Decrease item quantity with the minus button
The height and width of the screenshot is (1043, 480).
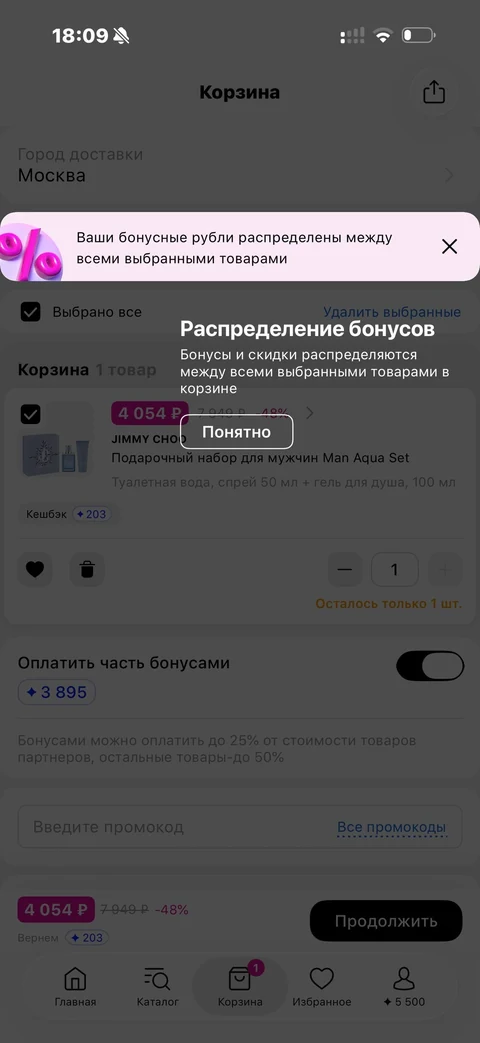click(x=345, y=569)
